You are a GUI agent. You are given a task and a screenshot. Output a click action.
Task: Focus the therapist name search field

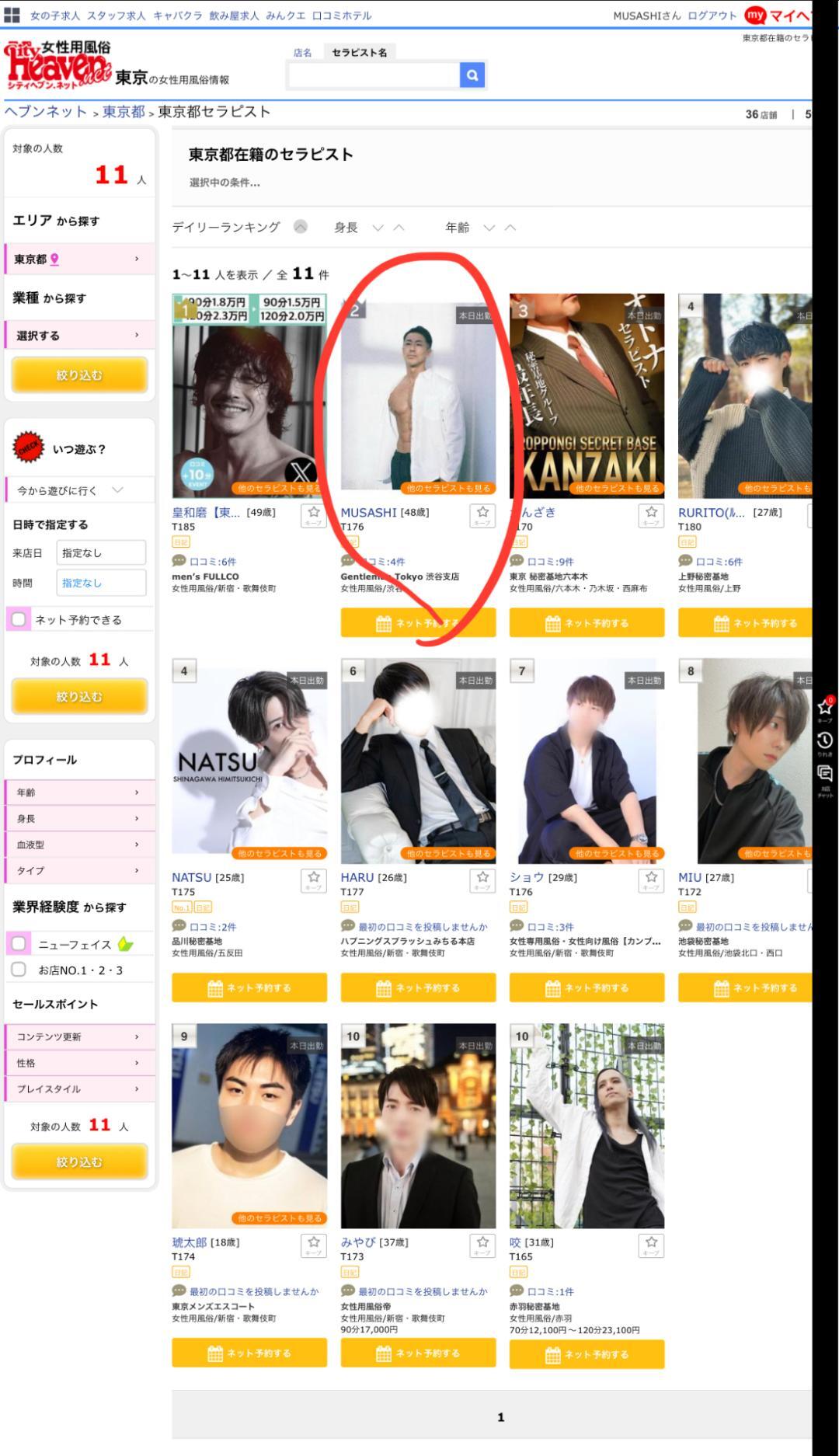[x=374, y=75]
